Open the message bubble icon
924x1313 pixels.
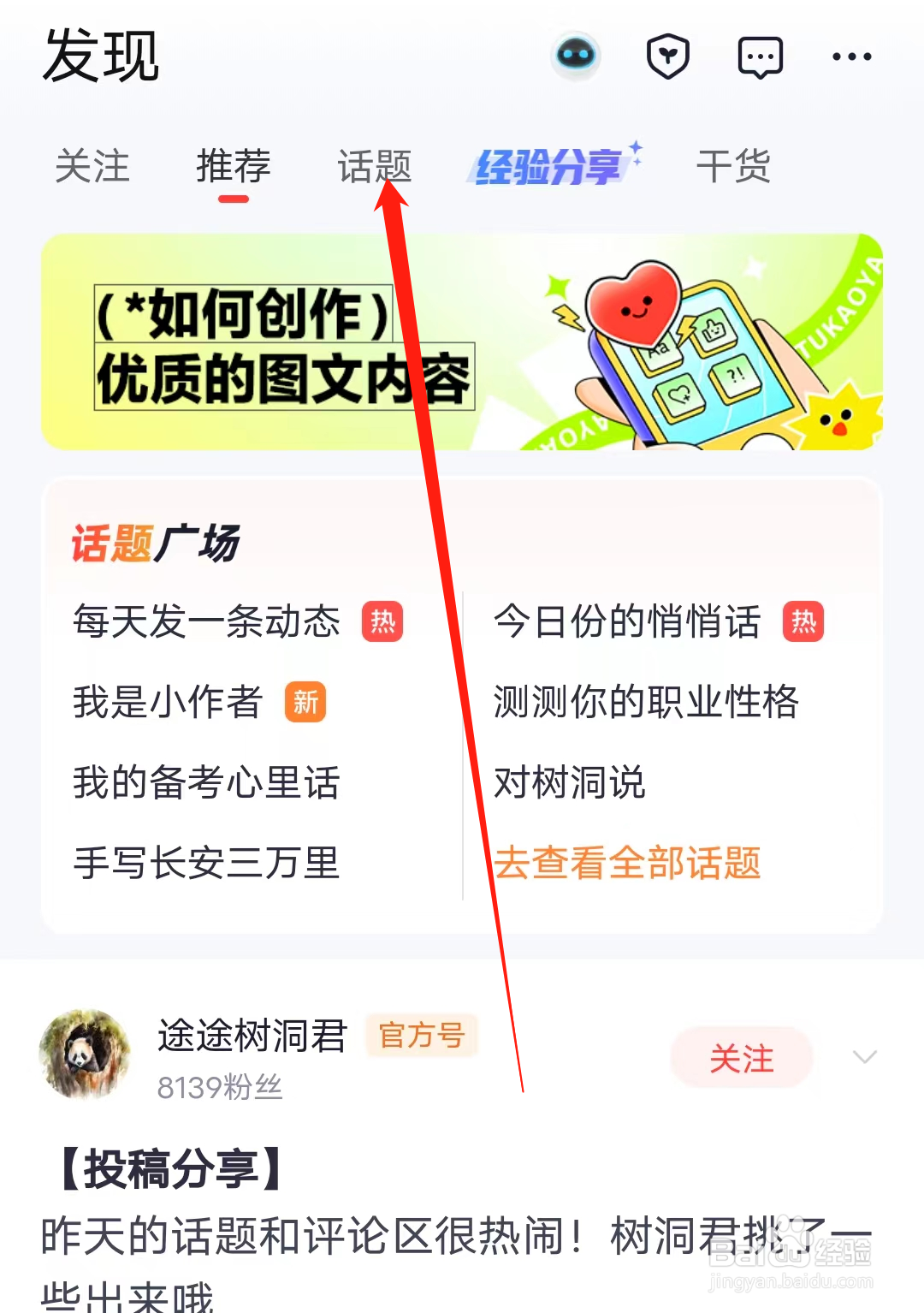tap(760, 55)
